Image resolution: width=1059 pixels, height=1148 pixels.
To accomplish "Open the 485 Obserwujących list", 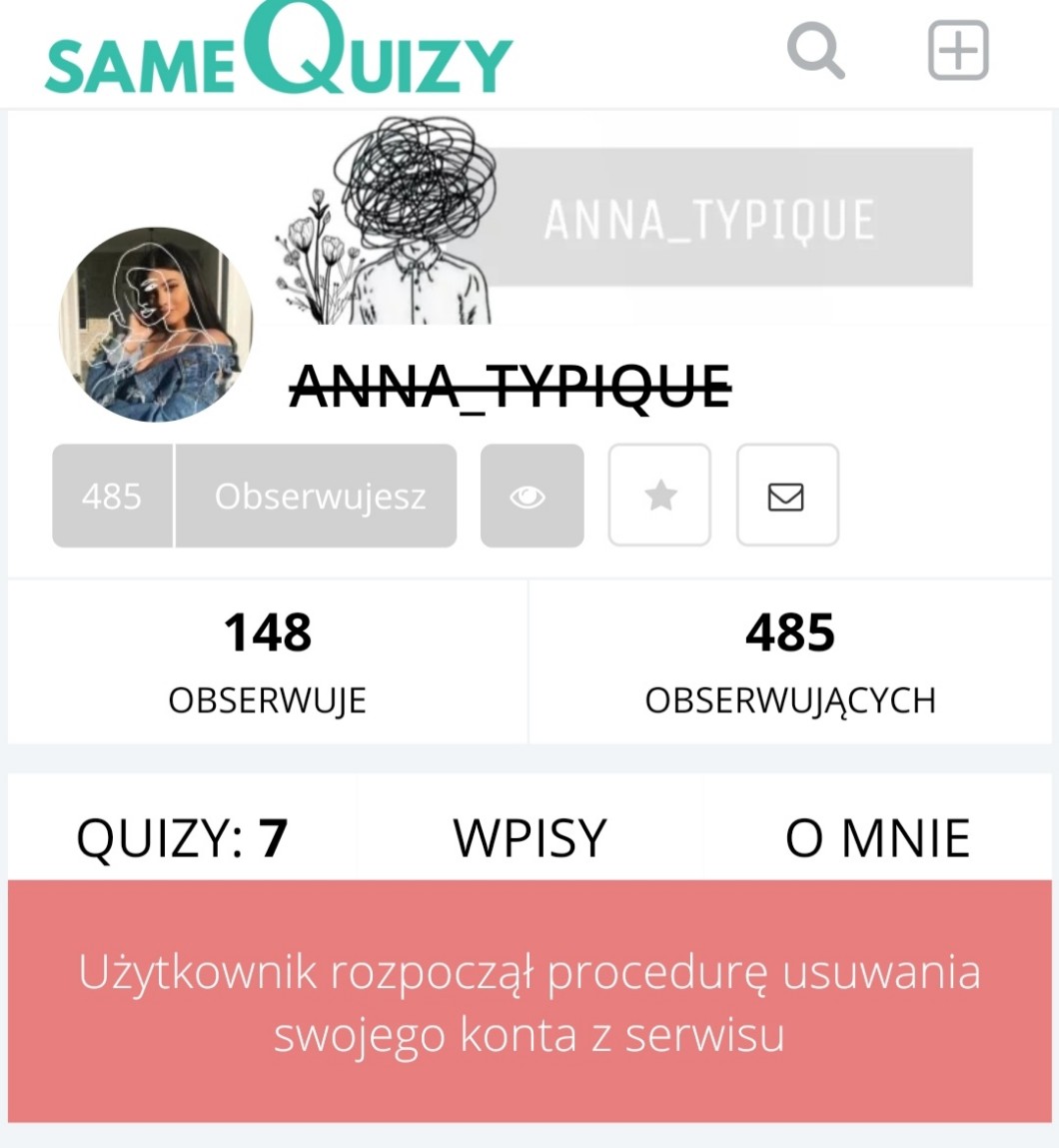I will tap(790, 660).
